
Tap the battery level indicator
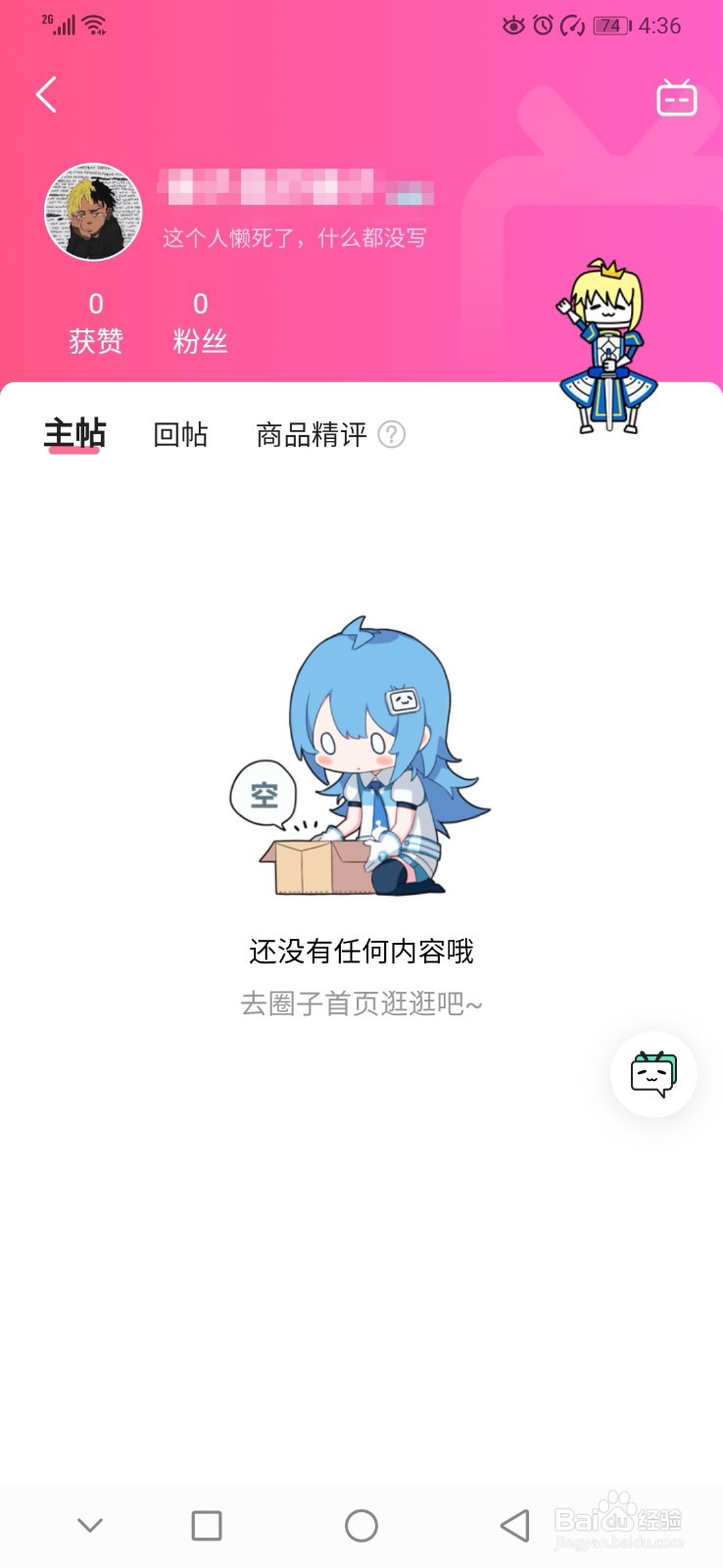[x=612, y=24]
